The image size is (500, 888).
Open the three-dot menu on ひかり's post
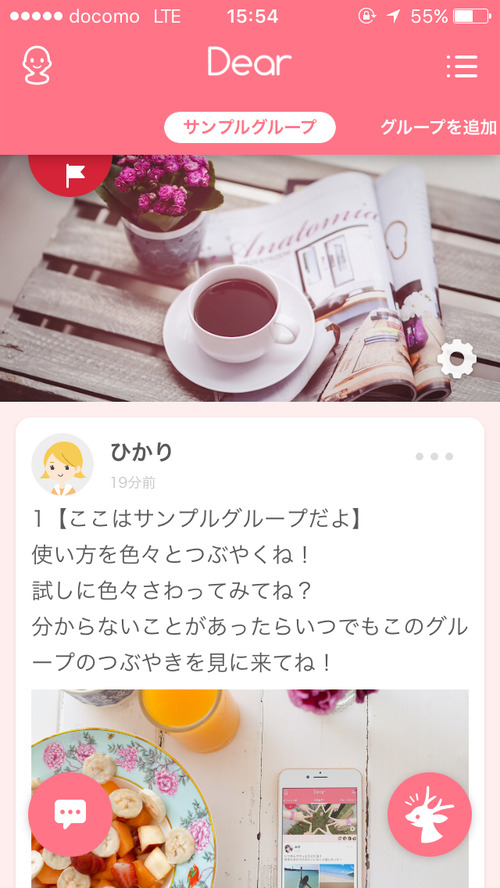434,456
